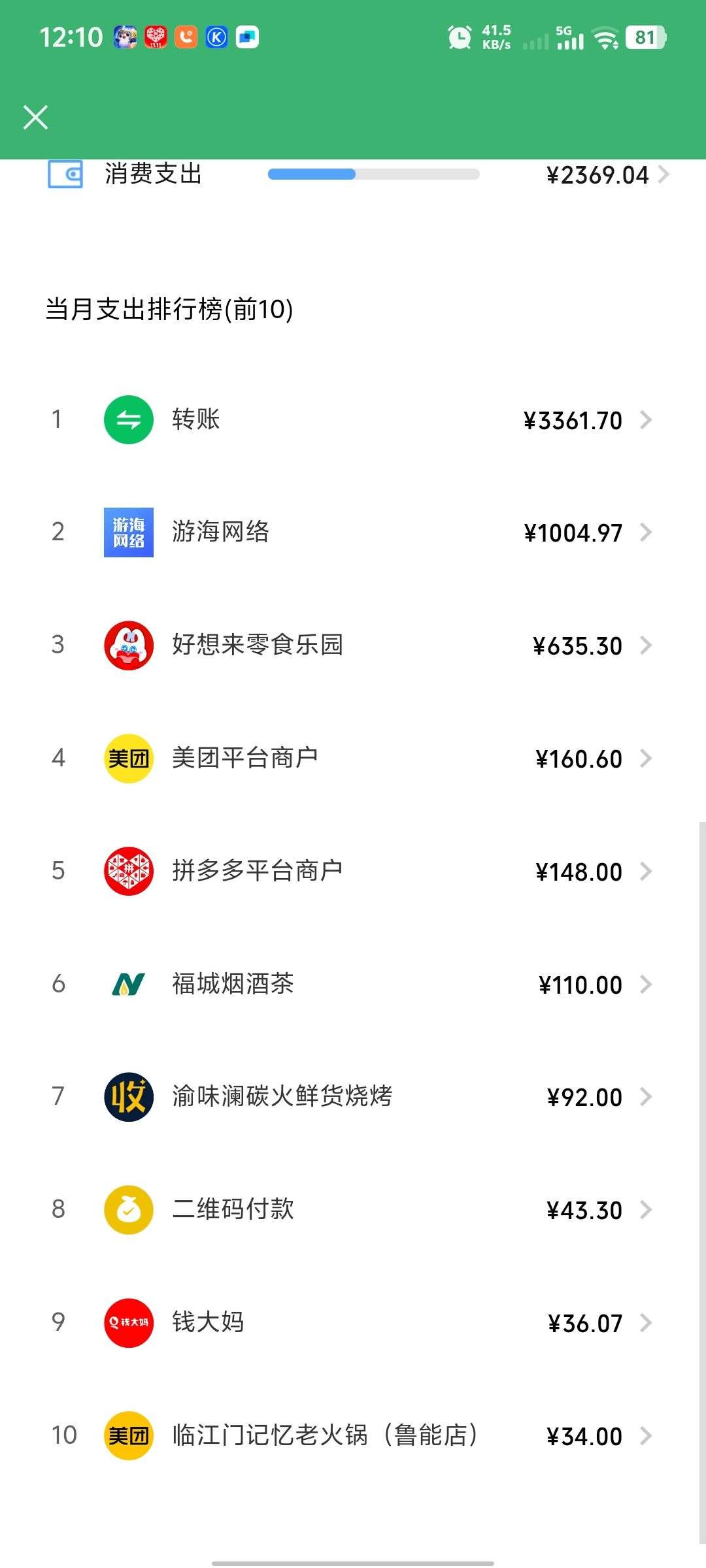Viewport: 706px width, 1568px height.
Task: Open 消费支出 spending details
Action: coord(353,174)
